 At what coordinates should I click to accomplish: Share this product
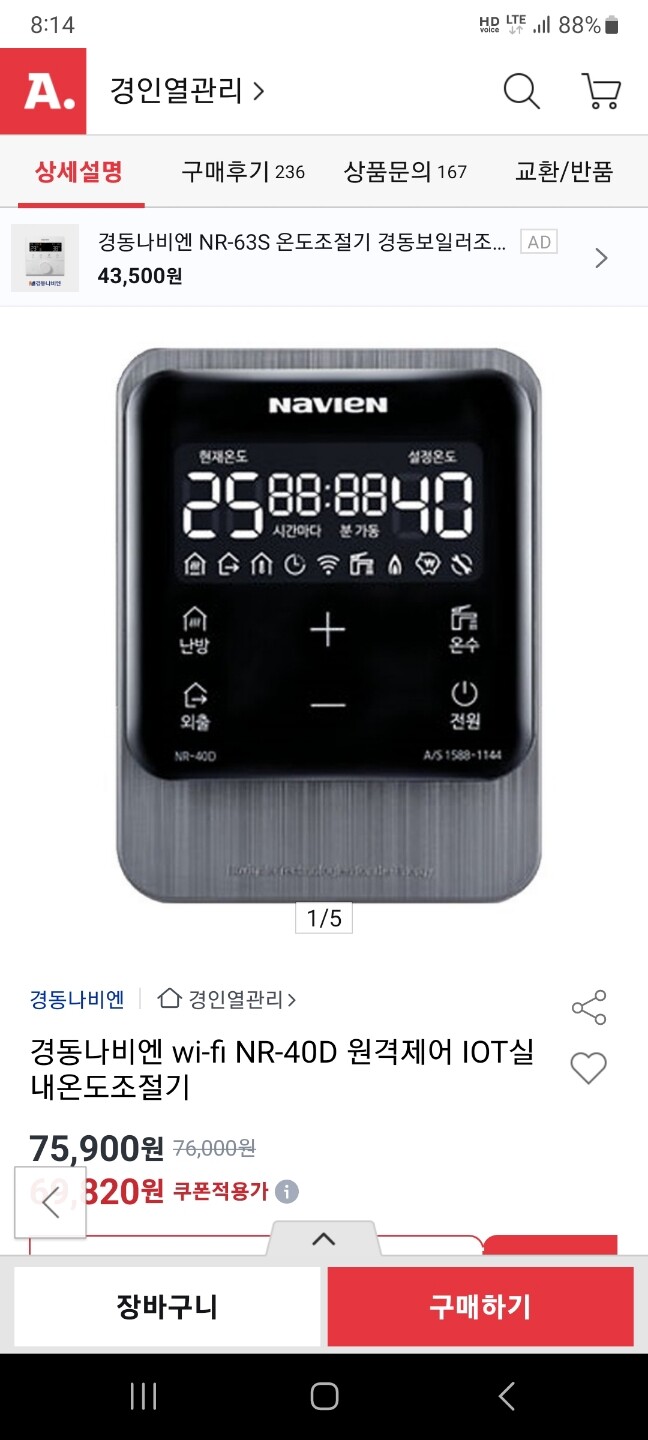(589, 1008)
